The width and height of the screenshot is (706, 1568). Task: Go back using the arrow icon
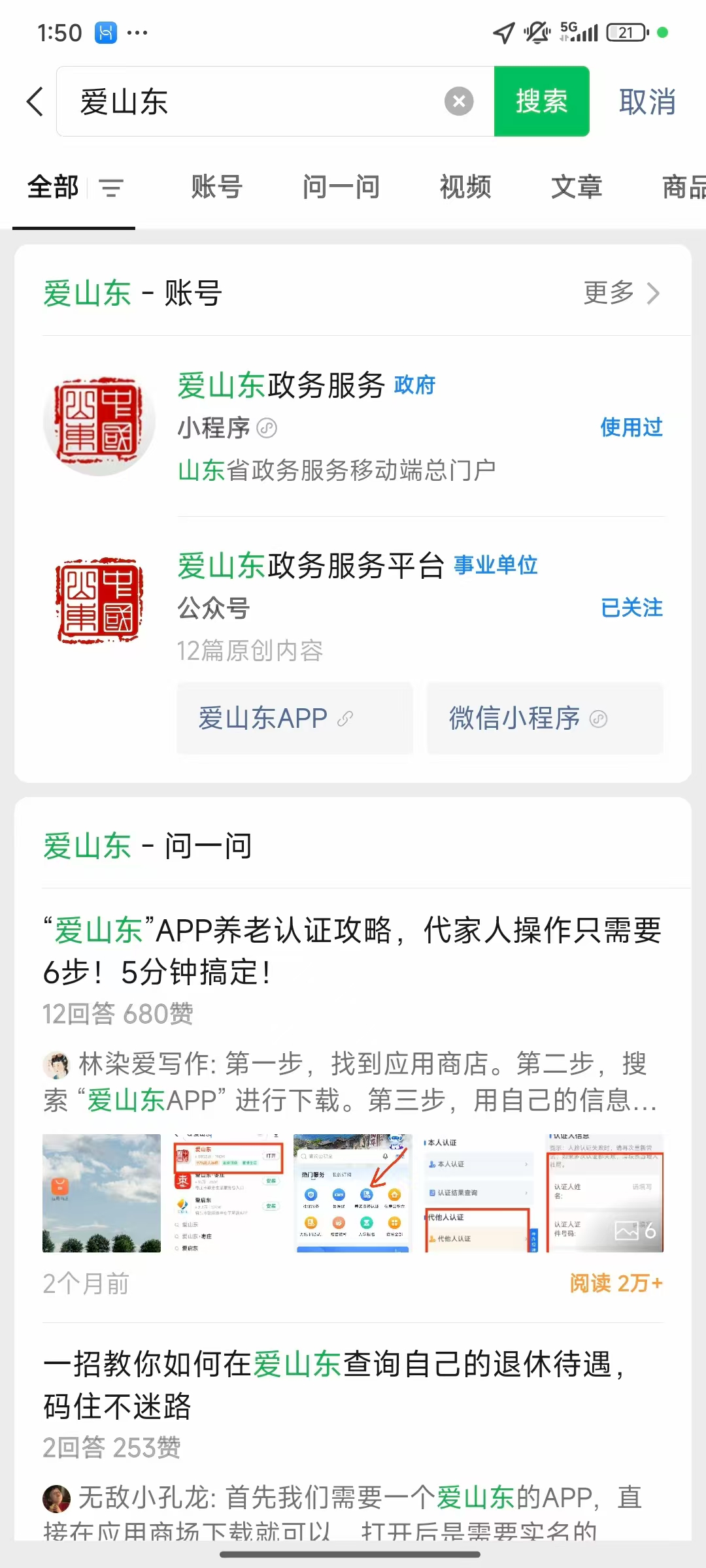[35, 102]
